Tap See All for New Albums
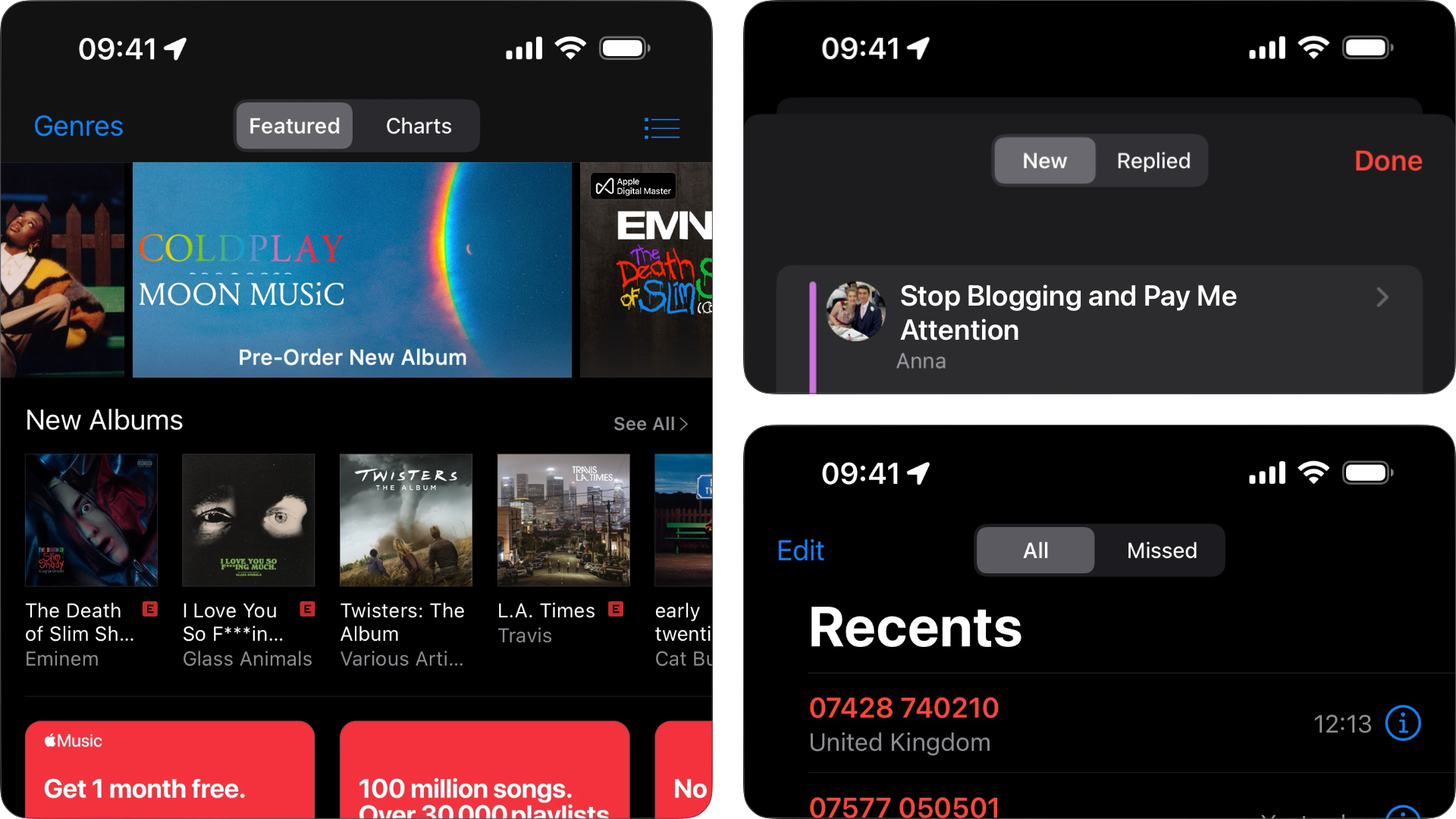1456x819 pixels. click(x=650, y=424)
